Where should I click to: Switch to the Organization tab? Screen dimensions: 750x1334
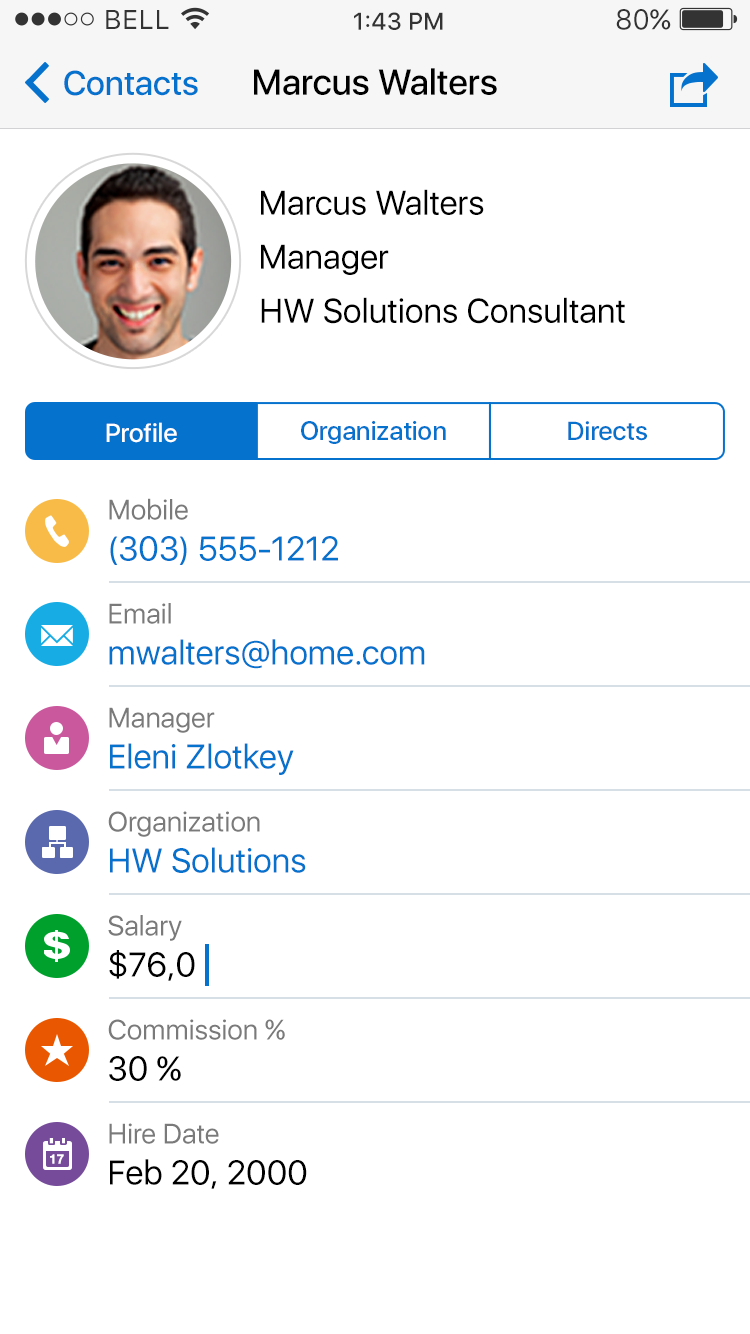pyautogui.click(x=373, y=432)
